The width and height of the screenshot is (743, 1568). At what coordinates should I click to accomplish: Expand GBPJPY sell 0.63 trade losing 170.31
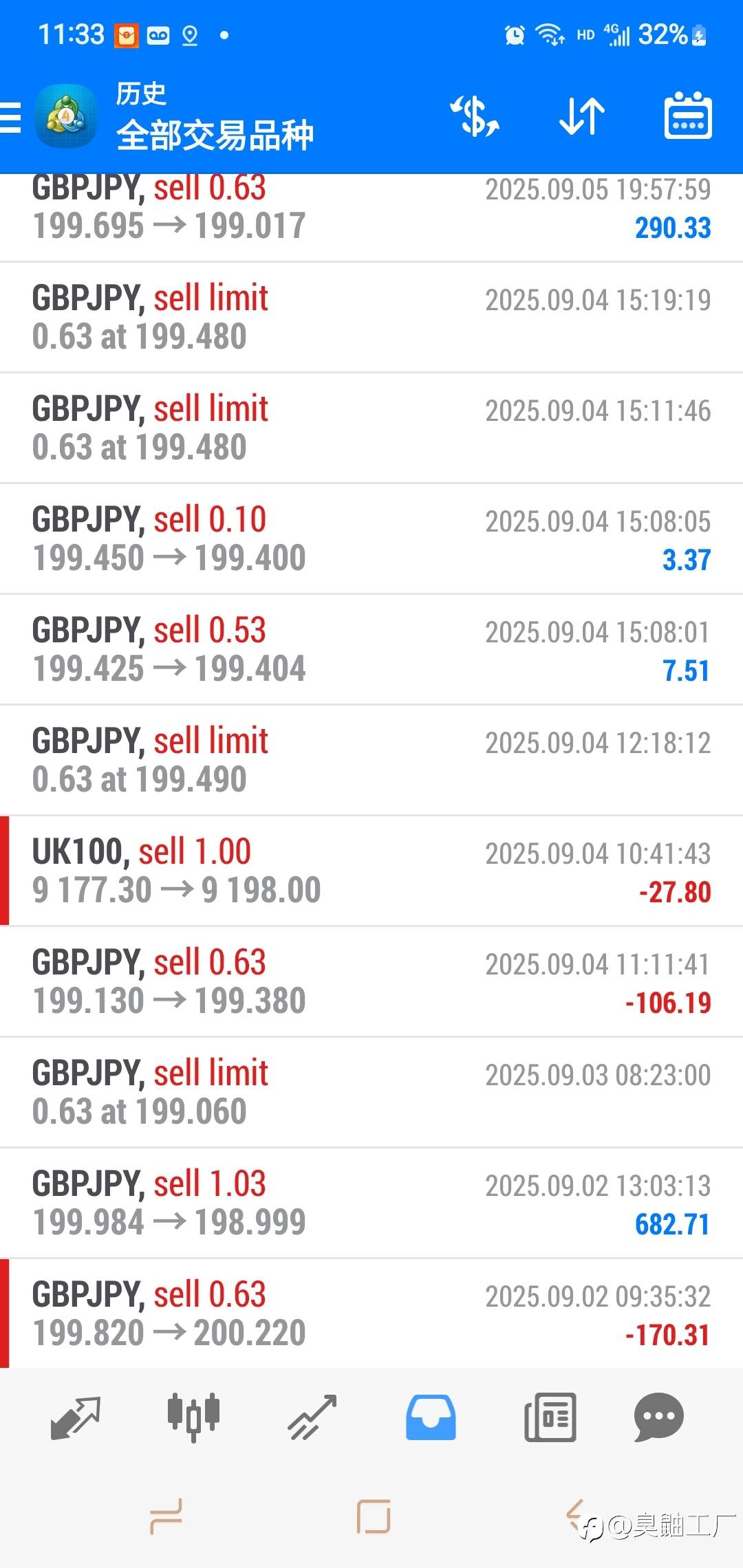tap(371, 1314)
